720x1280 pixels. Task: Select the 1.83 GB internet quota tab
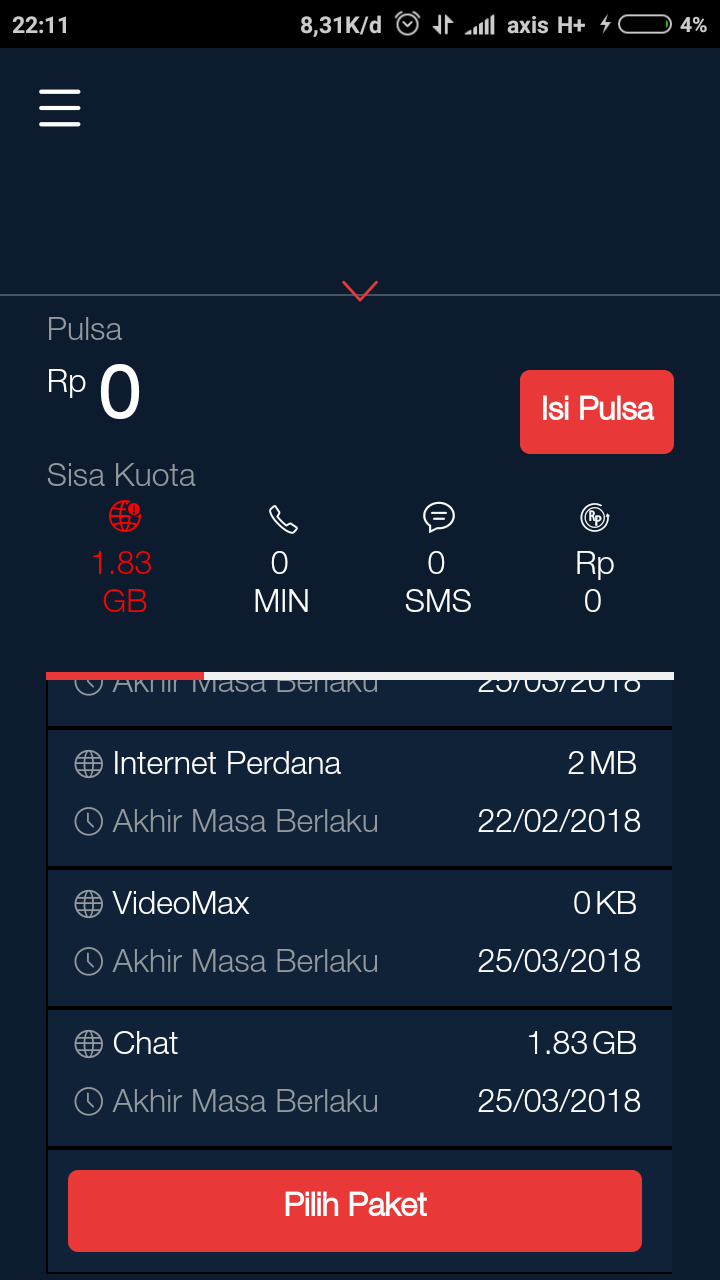click(124, 558)
